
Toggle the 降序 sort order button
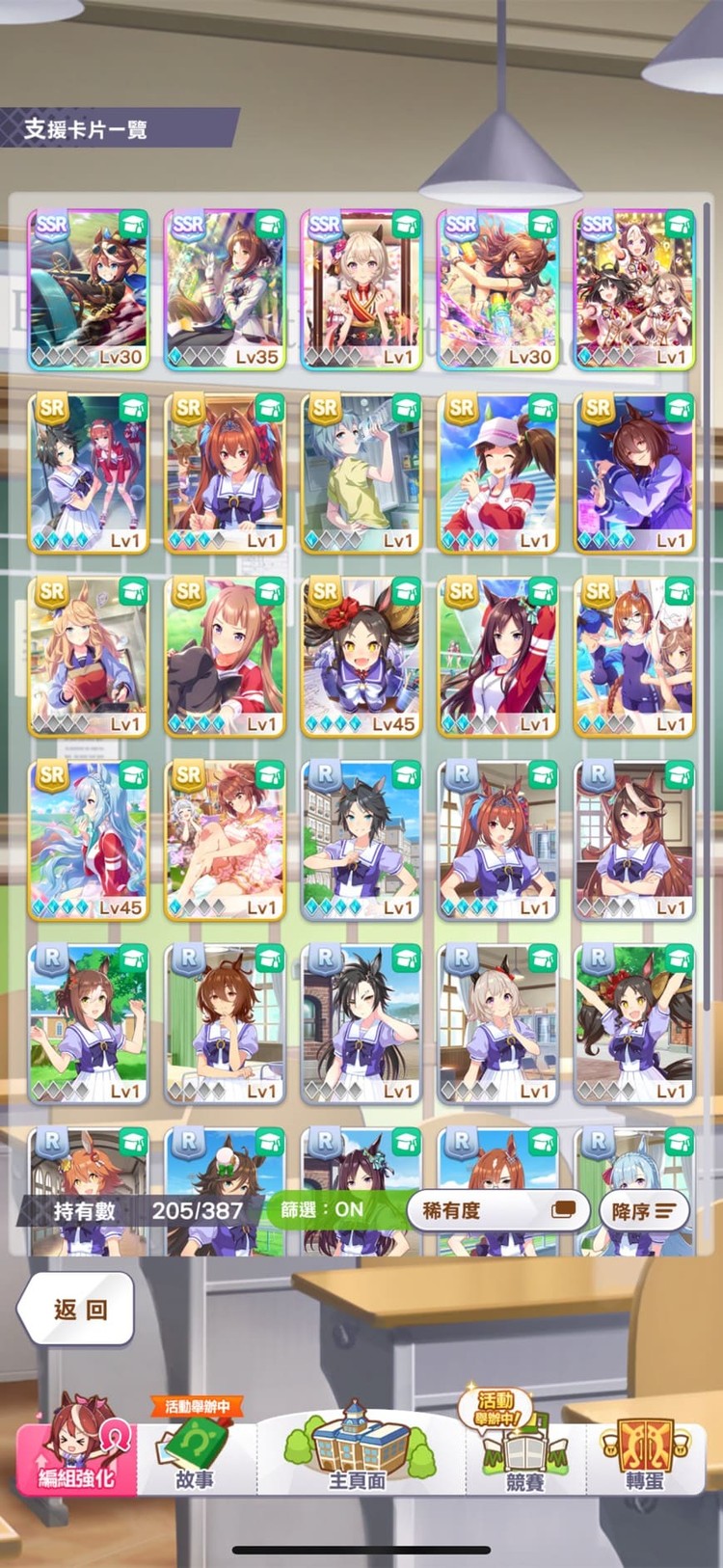(x=643, y=1210)
